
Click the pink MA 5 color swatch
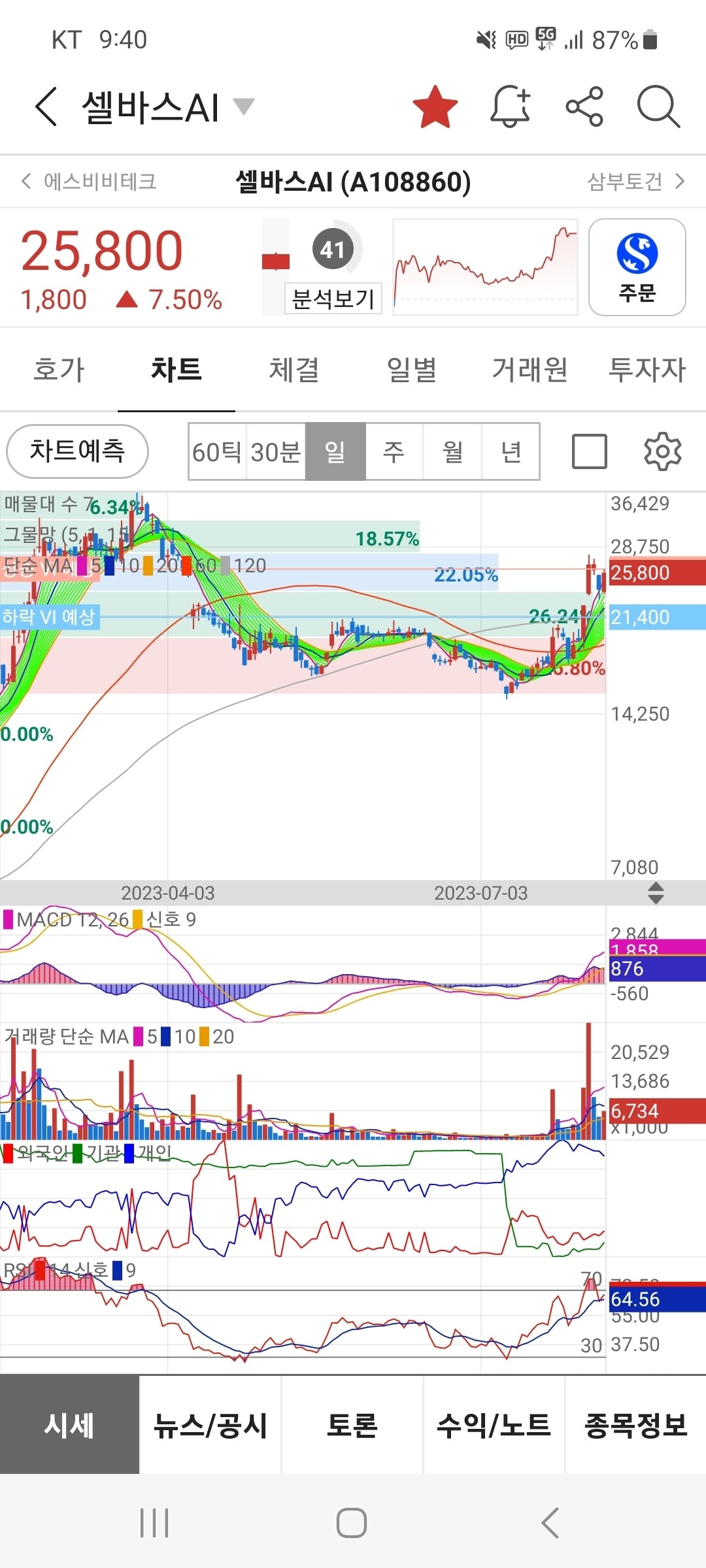pyautogui.click(x=81, y=565)
